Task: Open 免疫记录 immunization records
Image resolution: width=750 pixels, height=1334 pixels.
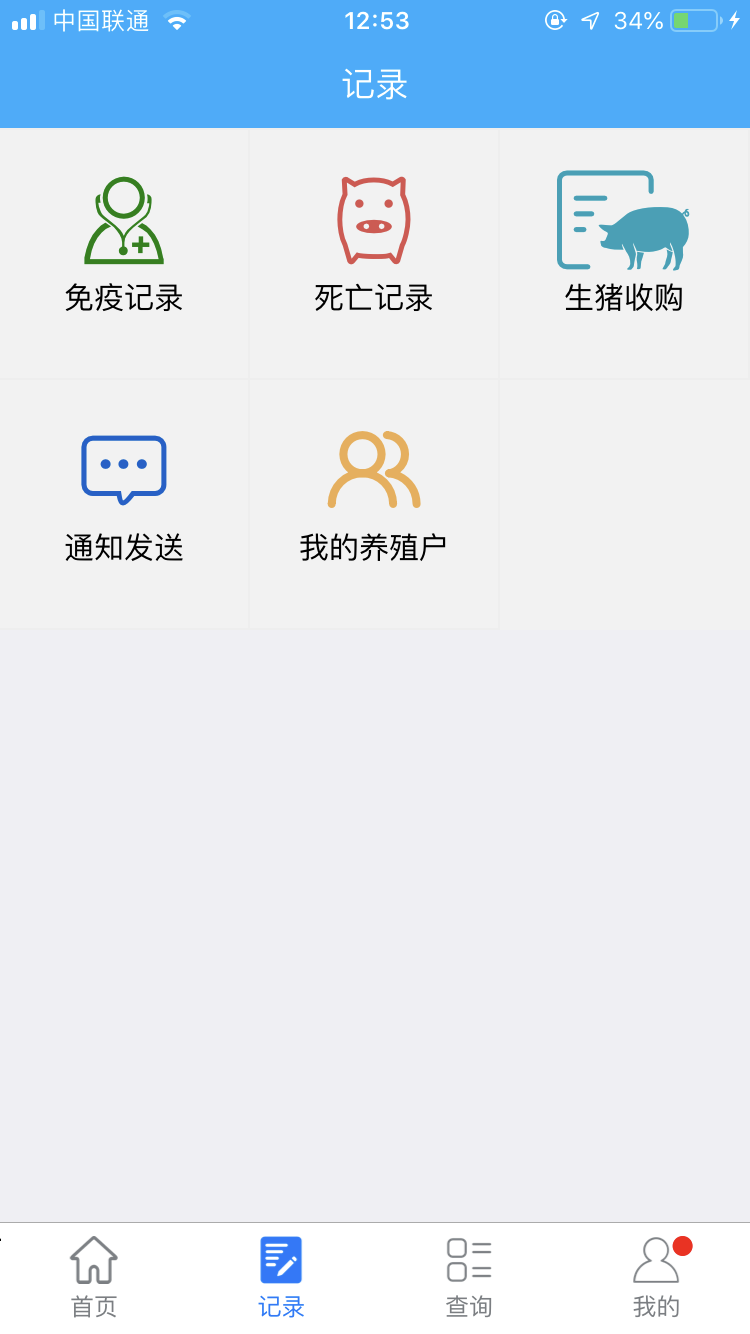Action: point(124,247)
